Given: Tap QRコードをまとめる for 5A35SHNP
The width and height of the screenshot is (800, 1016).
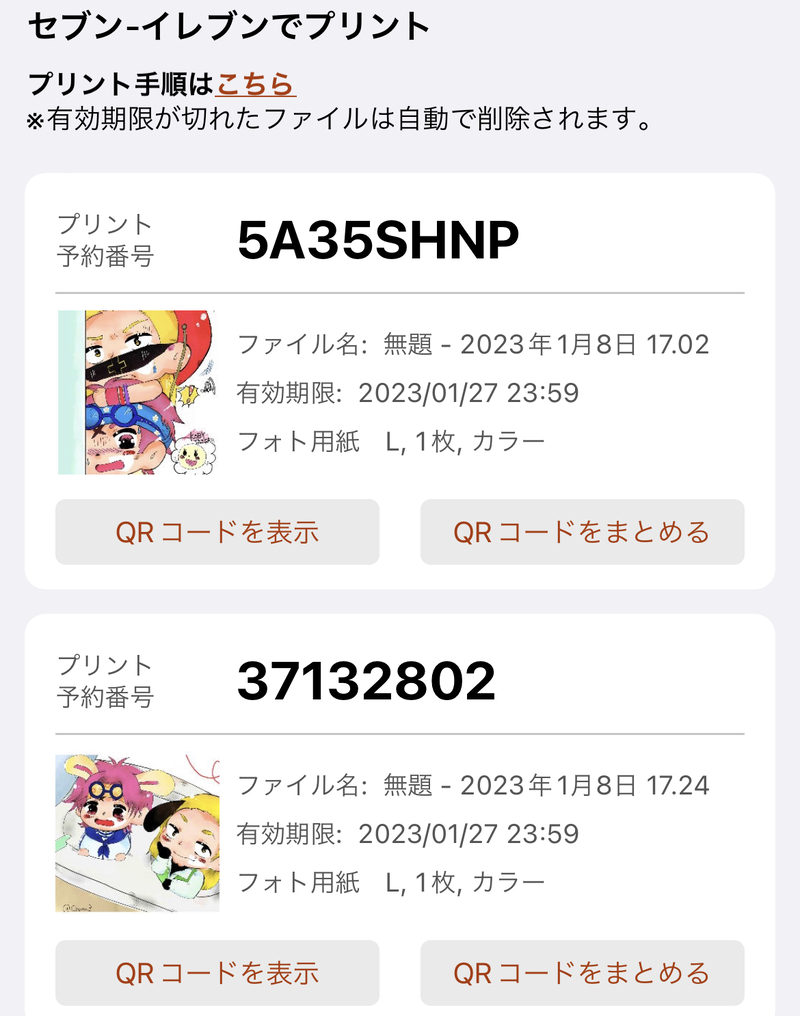Looking at the screenshot, I should tap(582, 532).
